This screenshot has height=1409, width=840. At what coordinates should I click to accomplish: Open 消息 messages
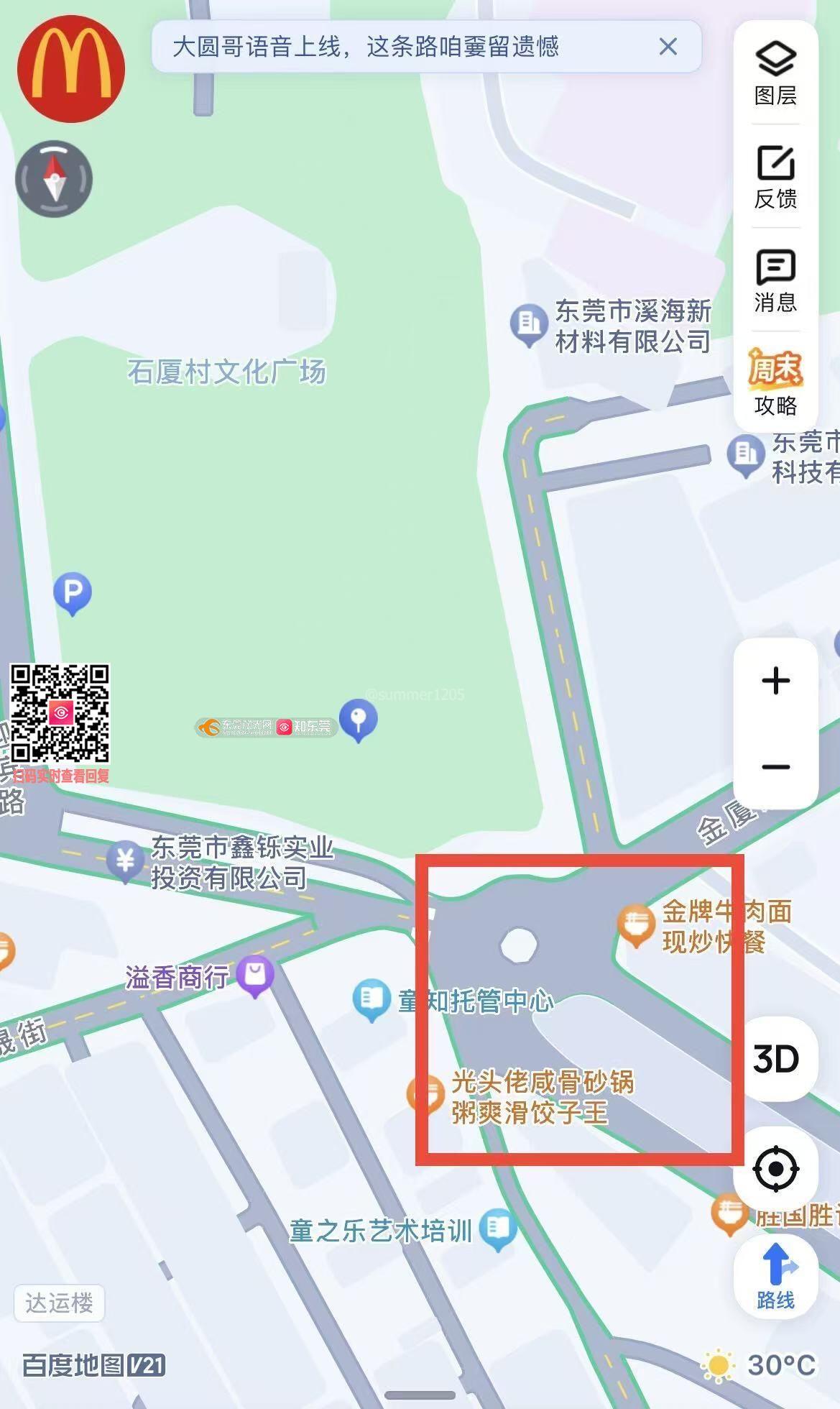pos(775,280)
